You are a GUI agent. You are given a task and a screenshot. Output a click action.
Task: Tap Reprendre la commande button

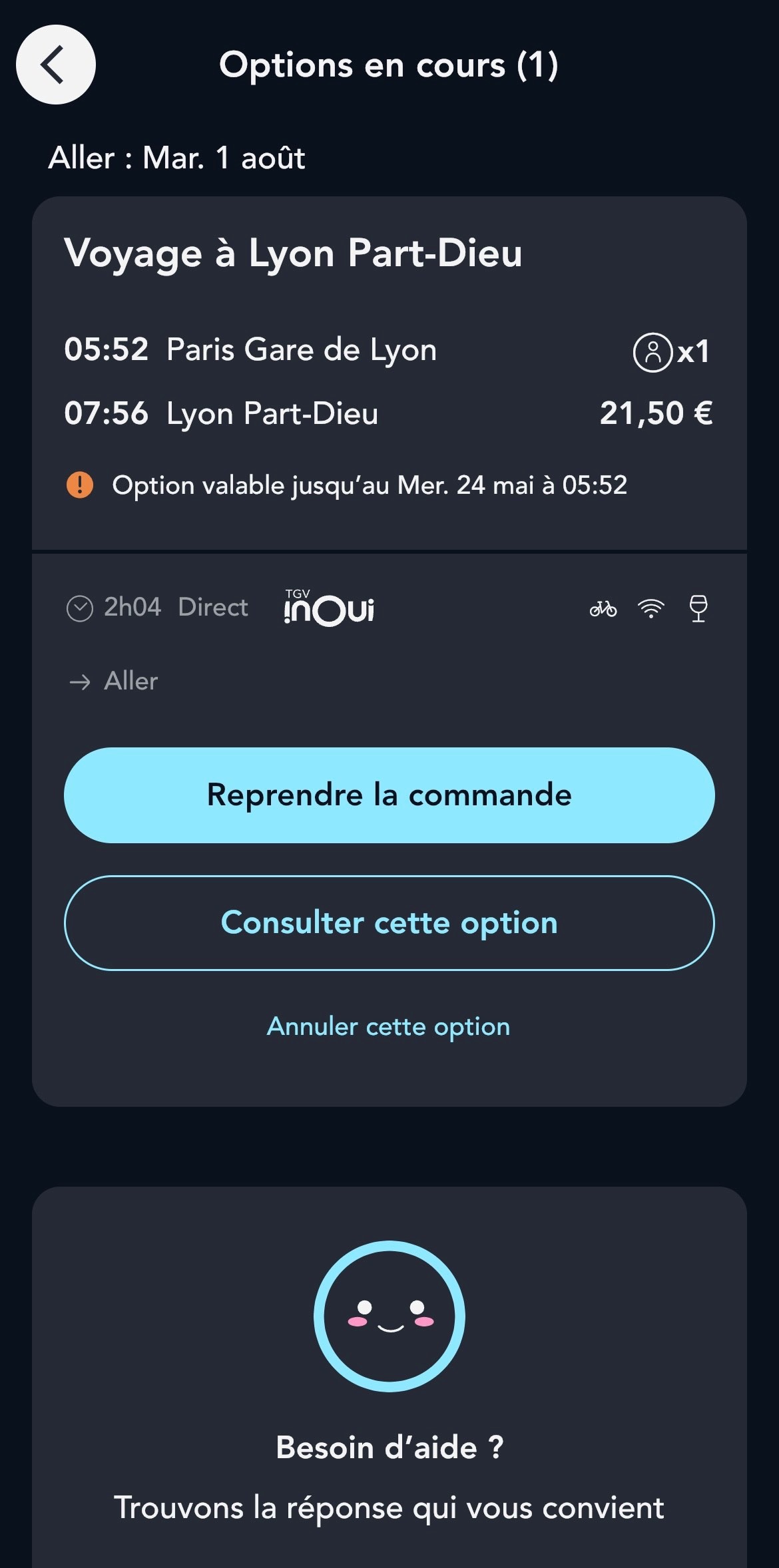click(x=389, y=795)
